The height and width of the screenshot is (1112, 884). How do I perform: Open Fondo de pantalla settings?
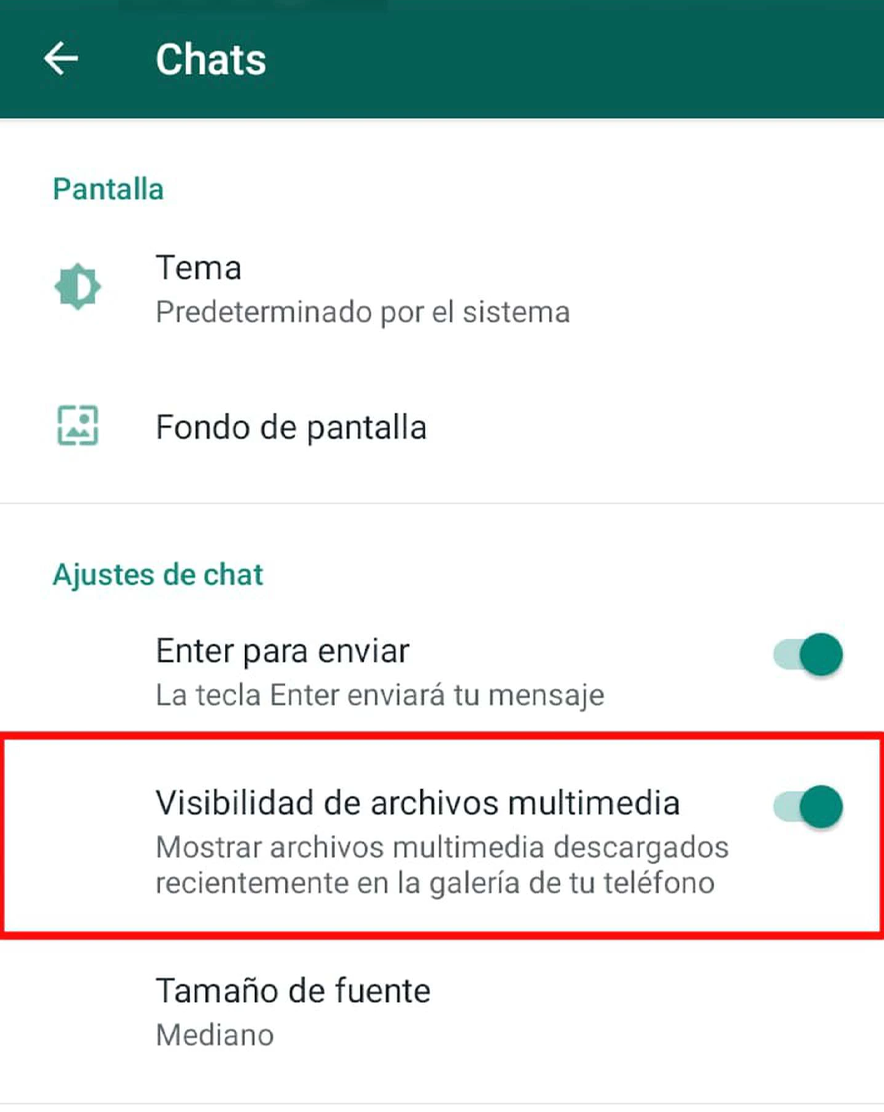(291, 428)
